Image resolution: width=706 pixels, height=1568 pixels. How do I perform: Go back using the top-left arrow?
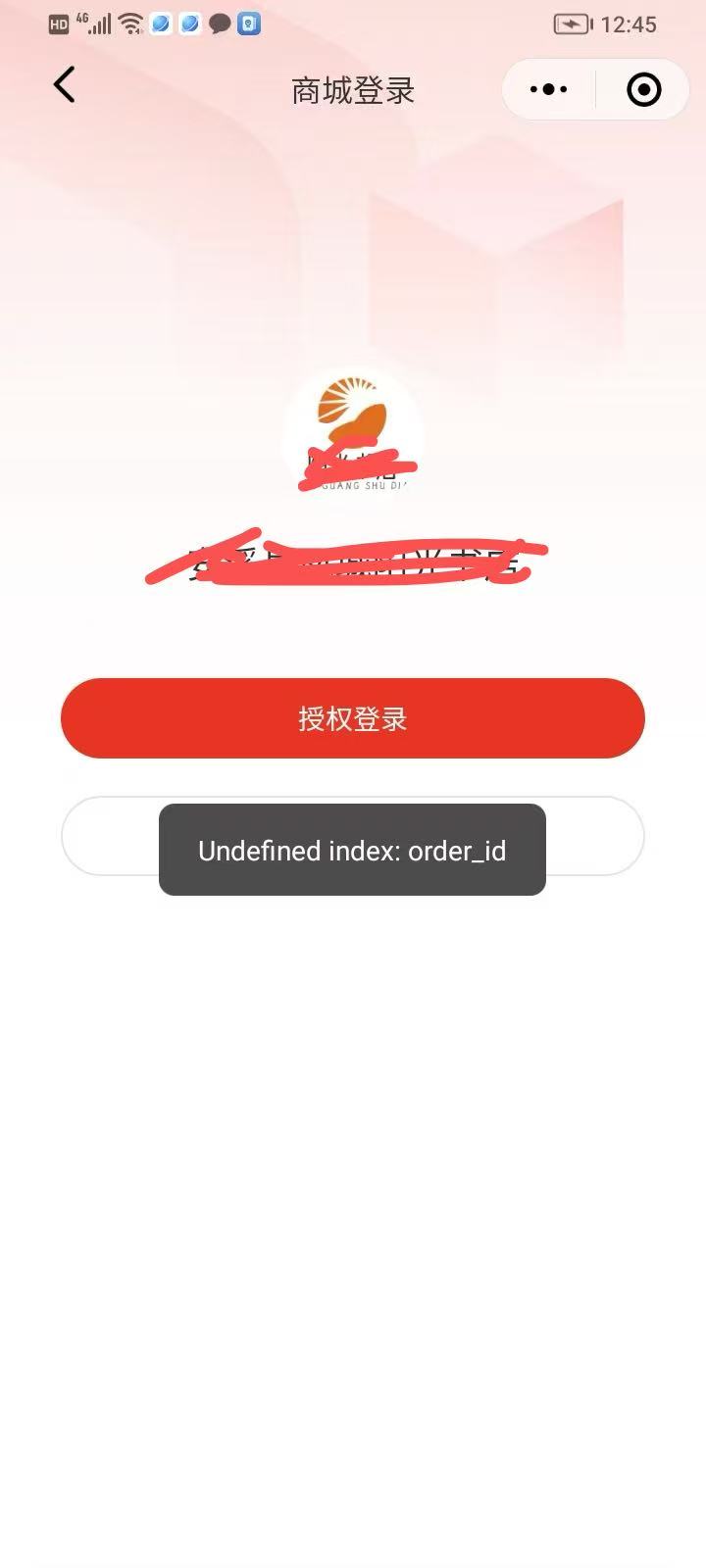coord(65,85)
